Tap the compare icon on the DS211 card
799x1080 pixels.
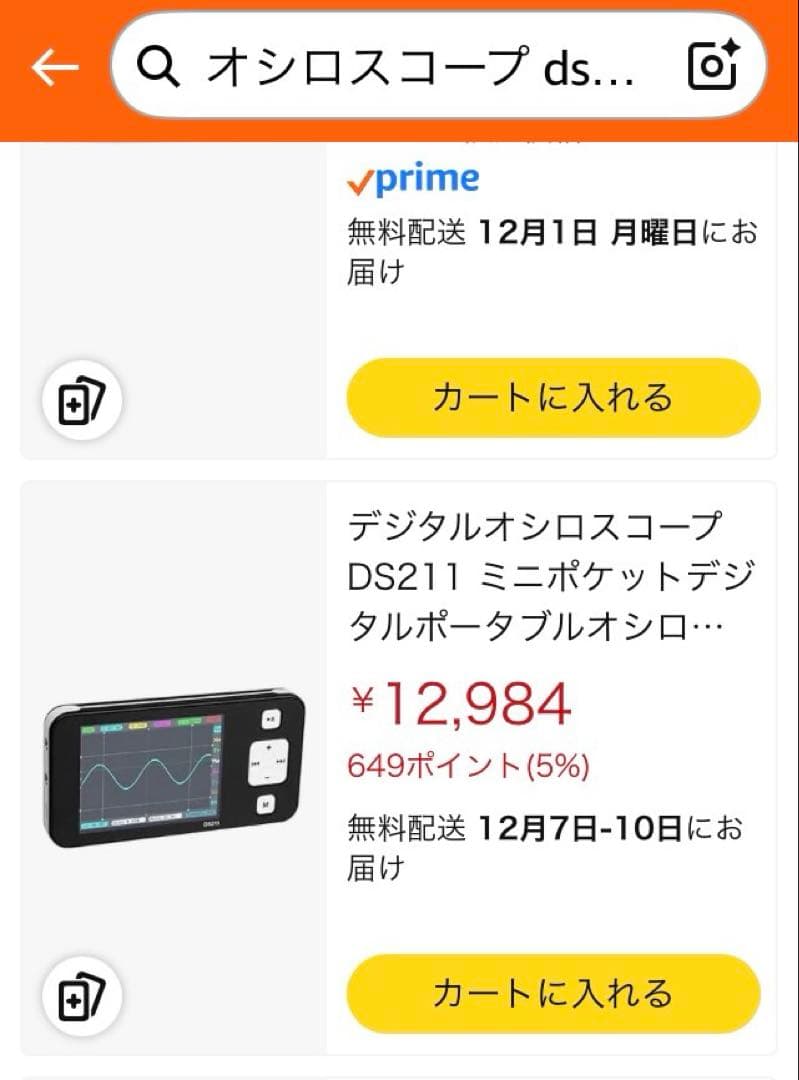[81, 998]
